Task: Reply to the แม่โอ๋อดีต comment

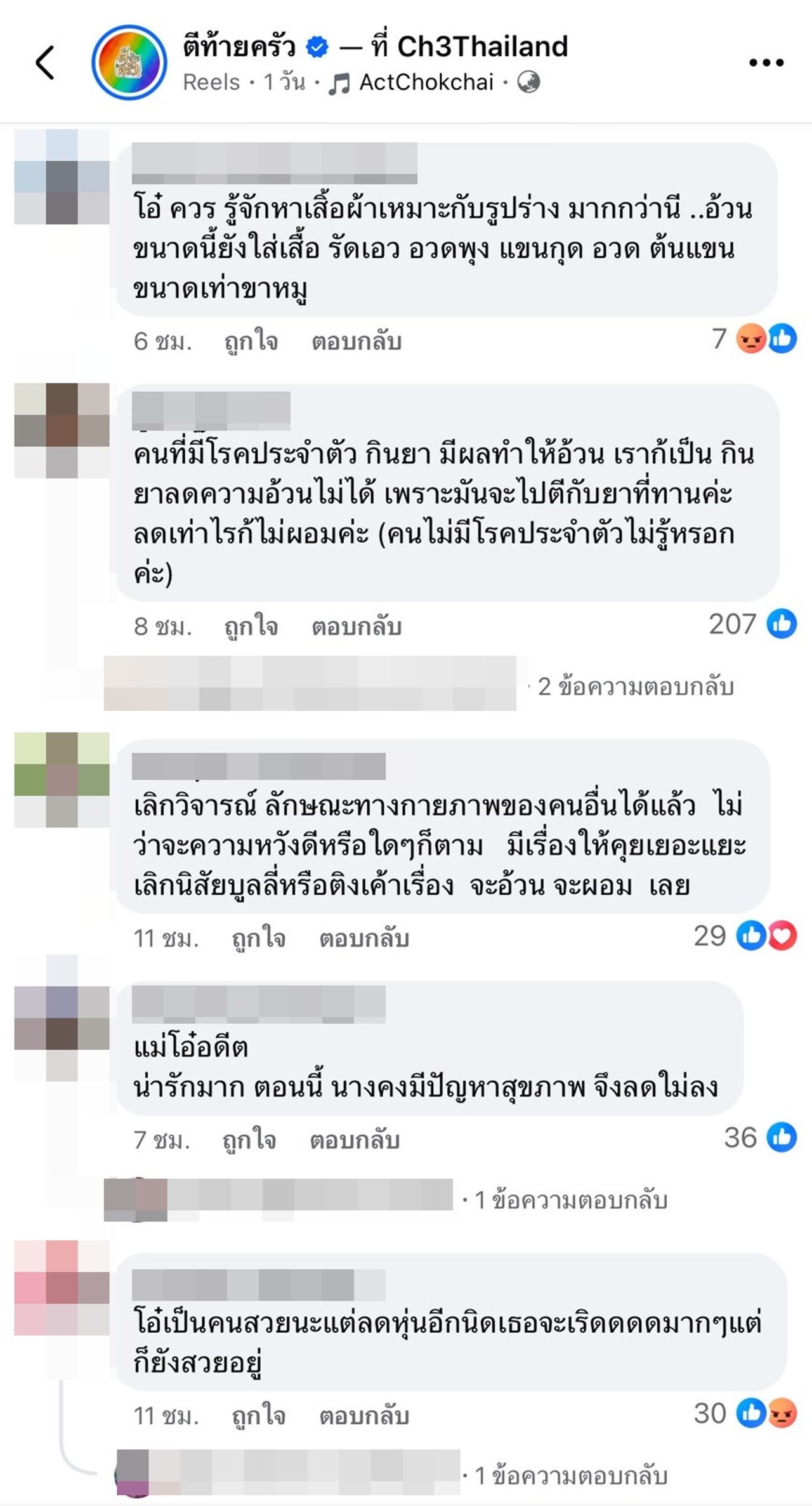Action: (354, 1140)
